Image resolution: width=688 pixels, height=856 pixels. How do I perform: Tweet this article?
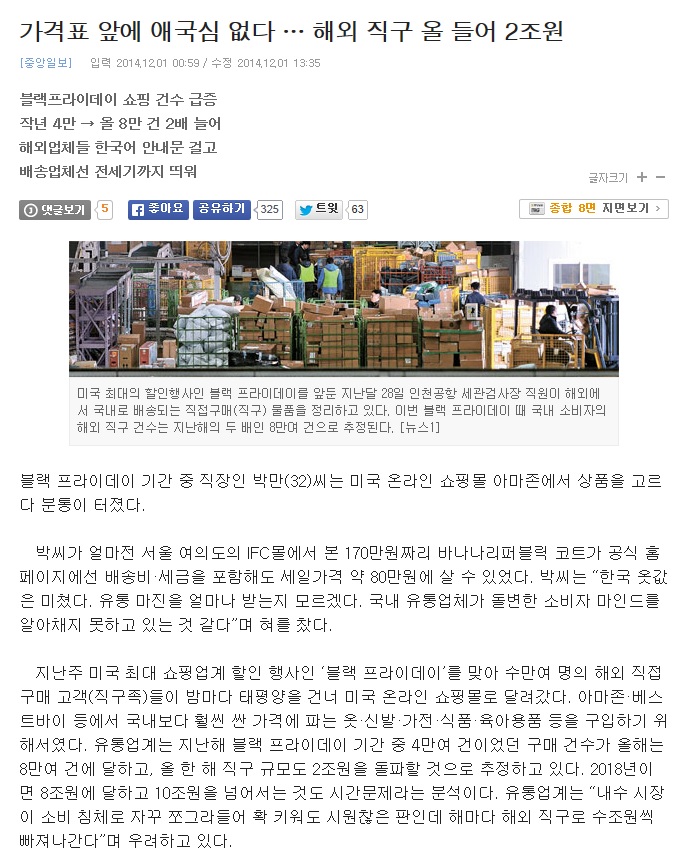[x=319, y=210]
